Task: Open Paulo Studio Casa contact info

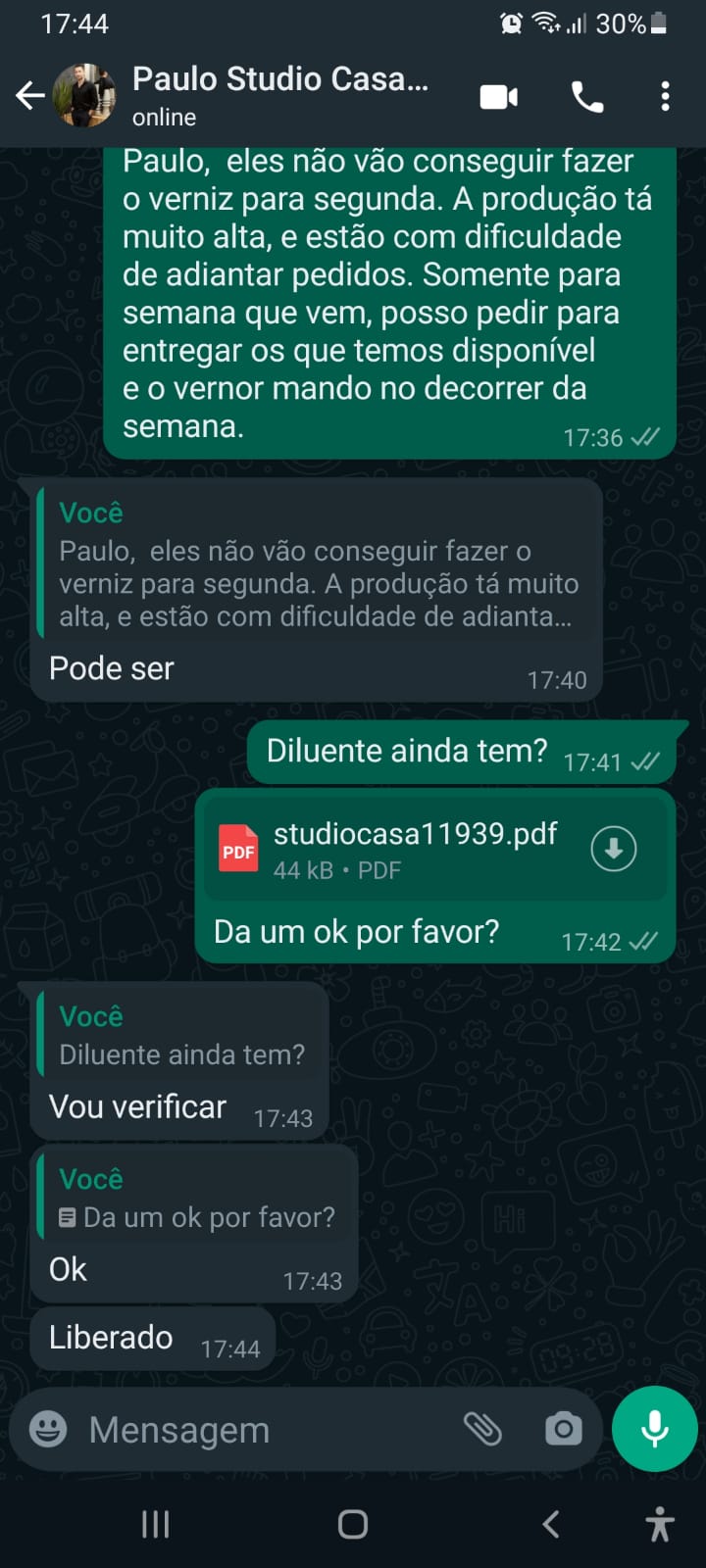Action: click(x=279, y=95)
